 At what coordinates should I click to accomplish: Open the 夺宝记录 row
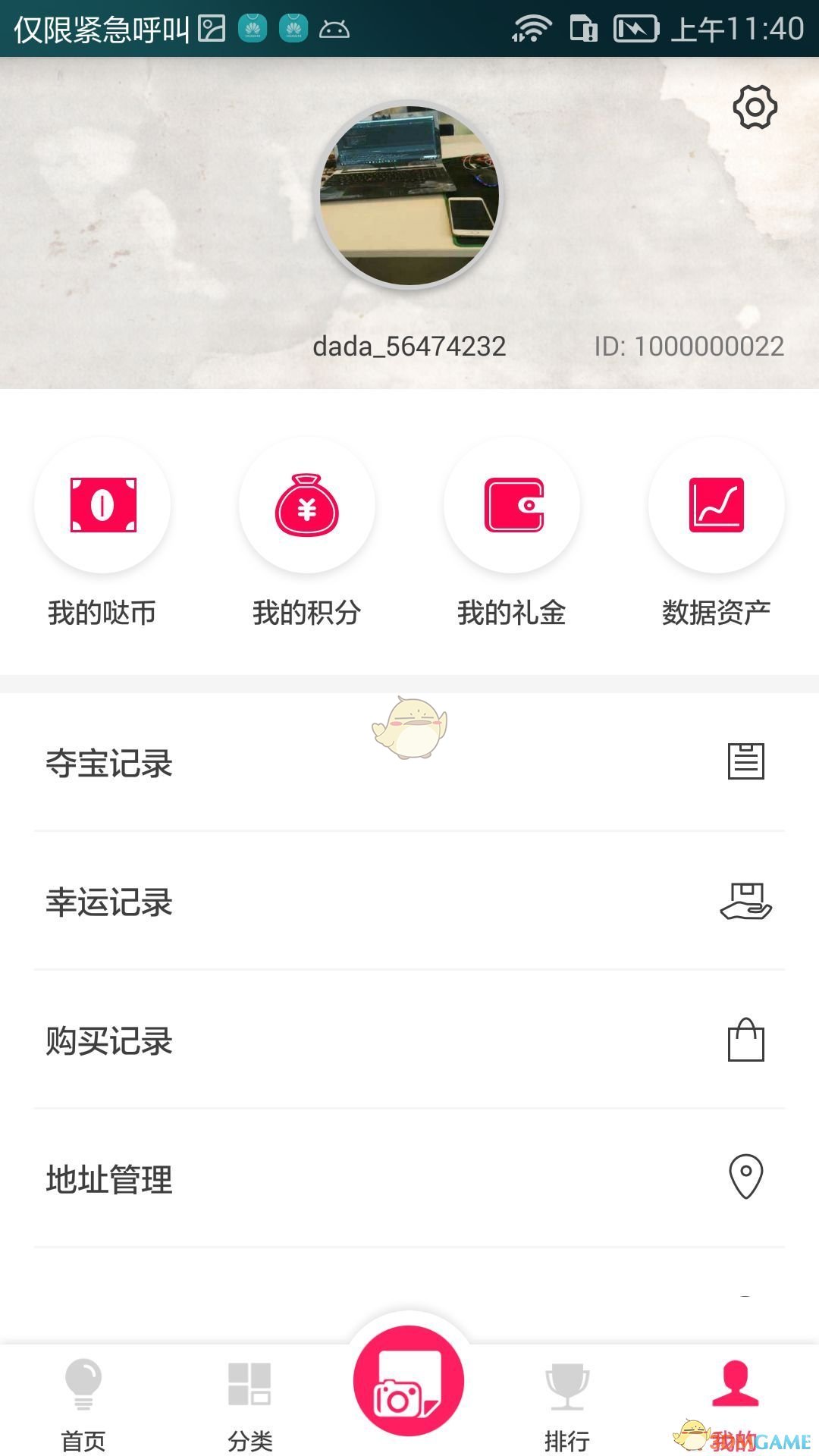tap(409, 763)
